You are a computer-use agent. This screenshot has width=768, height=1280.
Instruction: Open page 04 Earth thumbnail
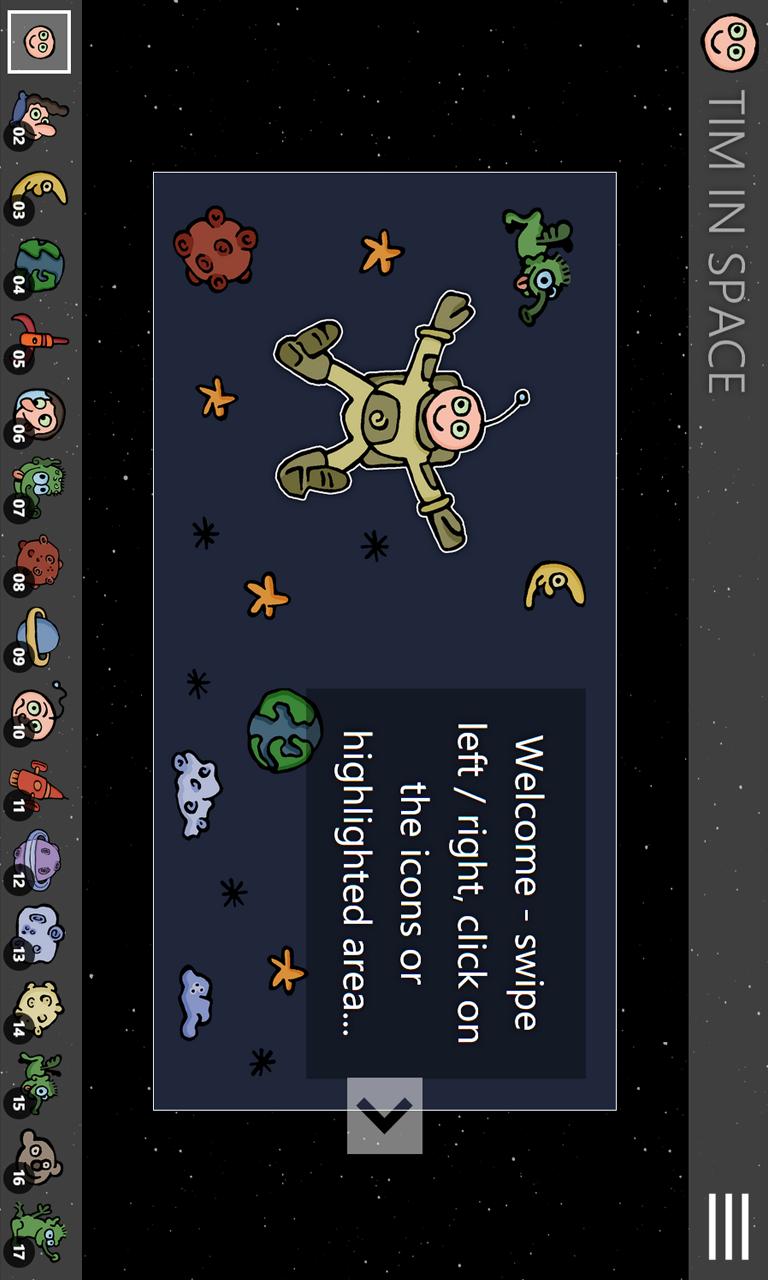[38, 266]
